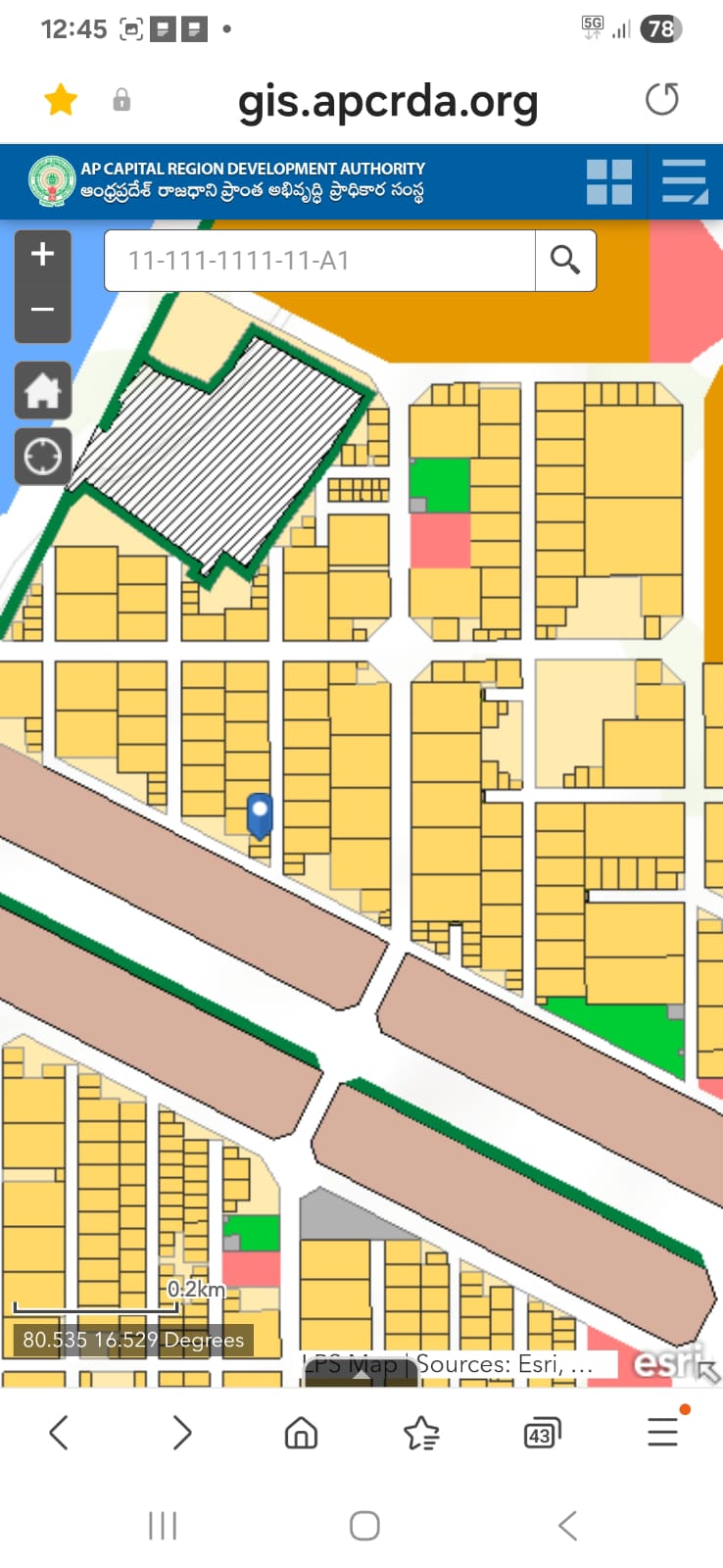Viewport: 723px width, 1568px height.
Task: Open the four-square grid menu
Action: 608,182
